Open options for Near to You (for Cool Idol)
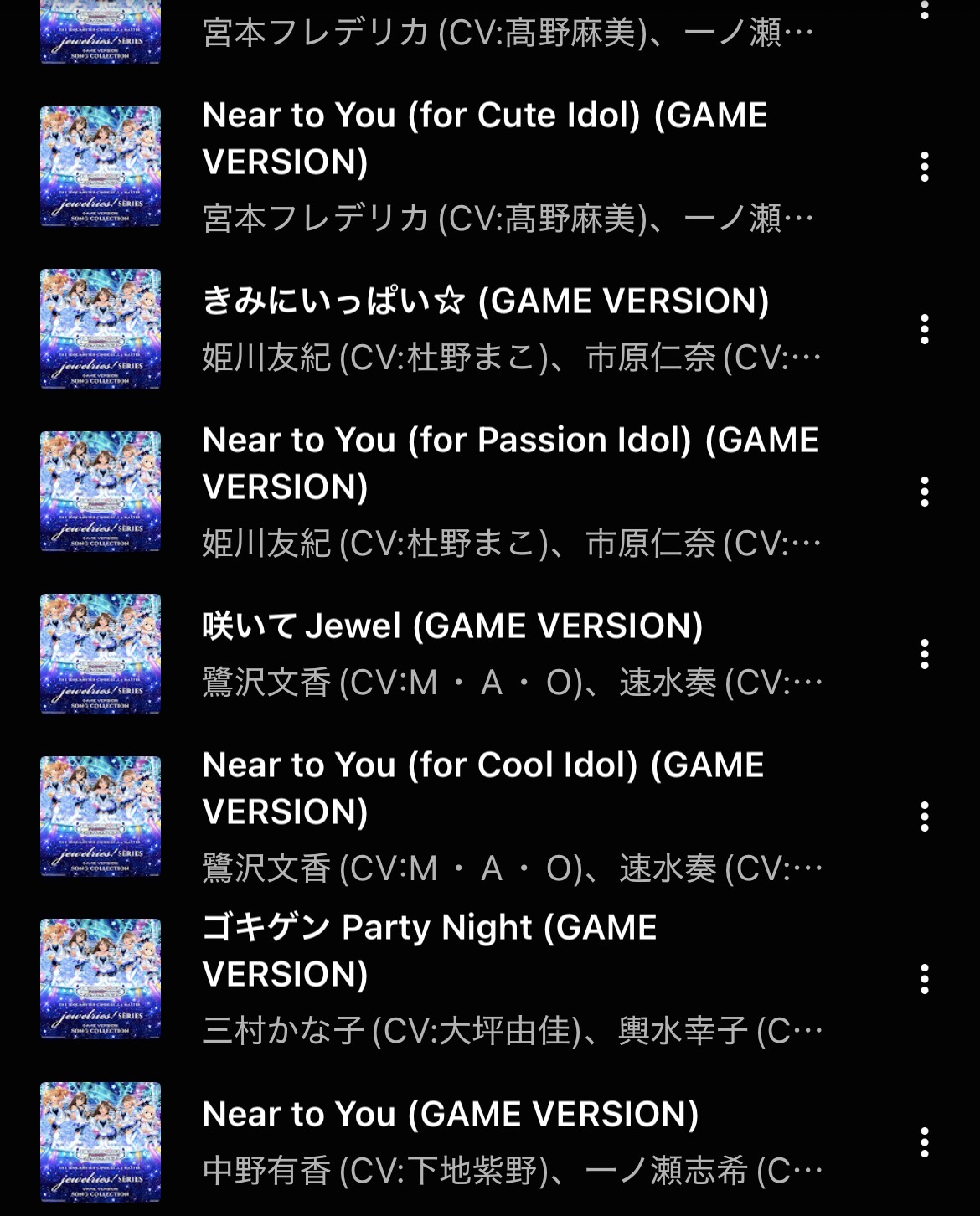Image resolution: width=980 pixels, height=1216 pixels. coord(924,817)
